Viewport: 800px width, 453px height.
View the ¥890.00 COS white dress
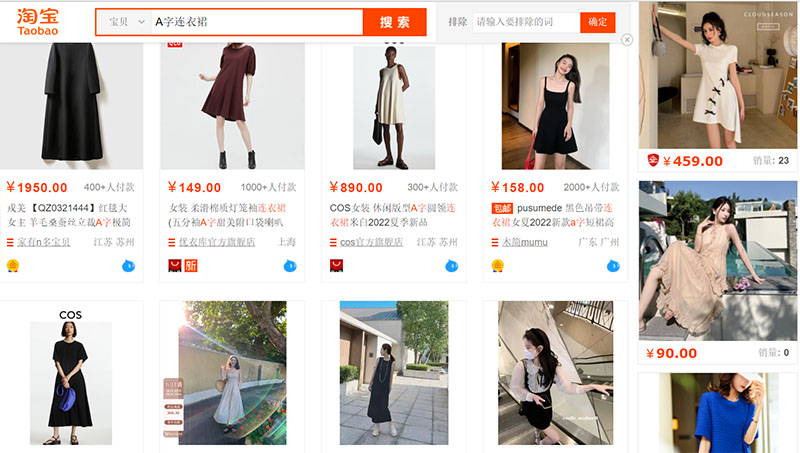click(x=393, y=105)
